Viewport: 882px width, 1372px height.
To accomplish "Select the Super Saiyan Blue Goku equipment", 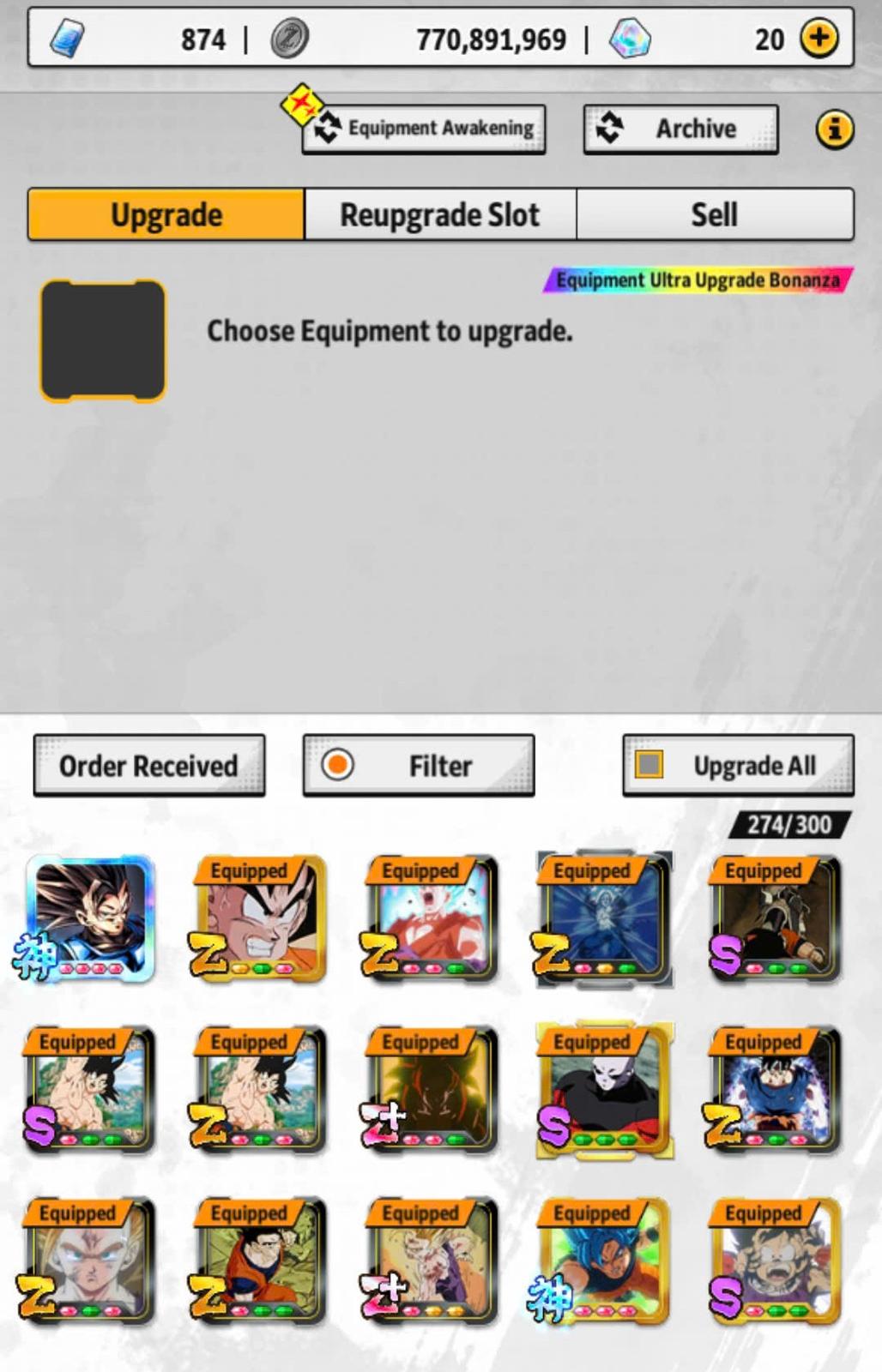I will 605,1261.
